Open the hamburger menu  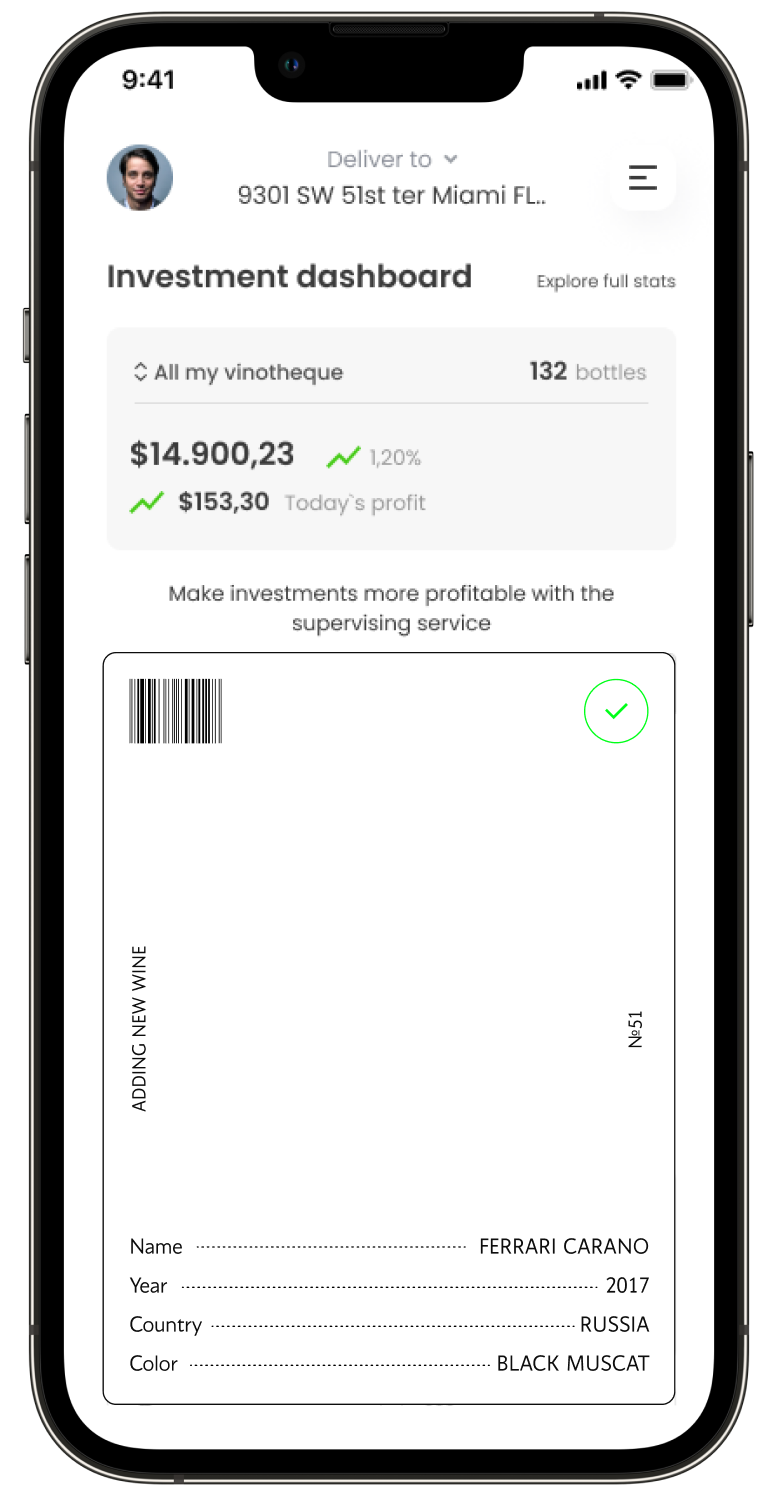click(643, 177)
